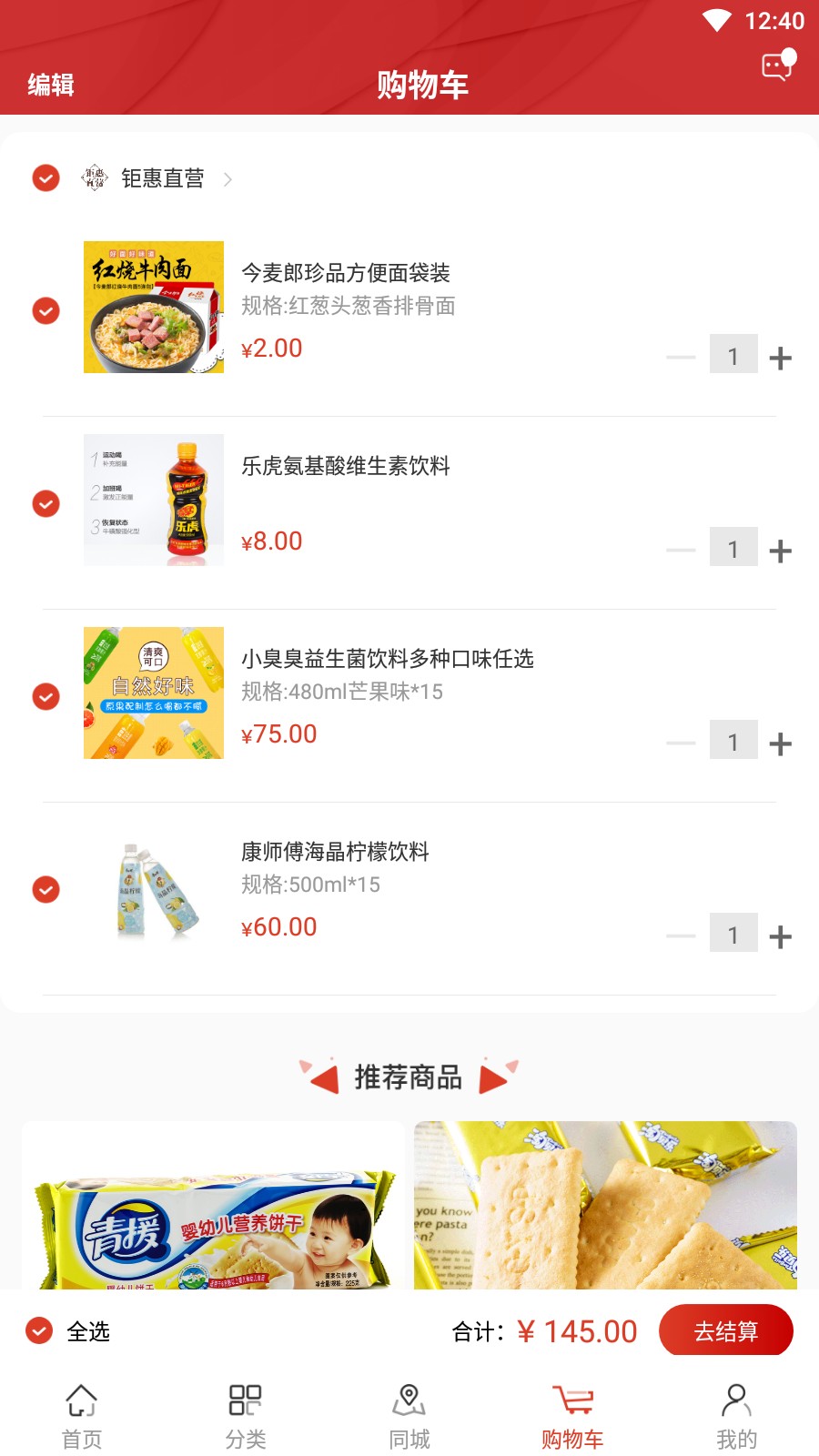Decrease quantity of 小臭臭益生菌饮料
The width and height of the screenshot is (819, 1456).
pos(681,743)
